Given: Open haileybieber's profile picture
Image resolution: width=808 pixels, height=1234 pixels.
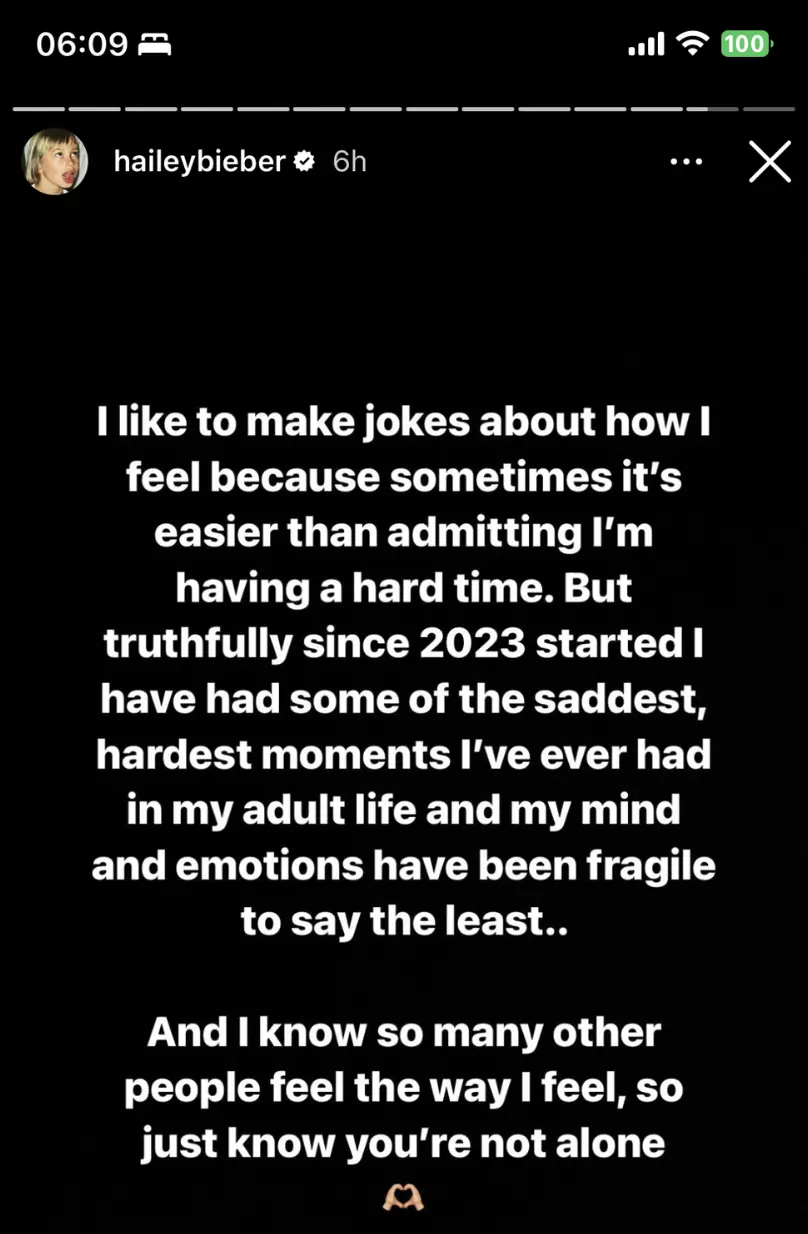Looking at the screenshot, I should (x=55, y=162).
